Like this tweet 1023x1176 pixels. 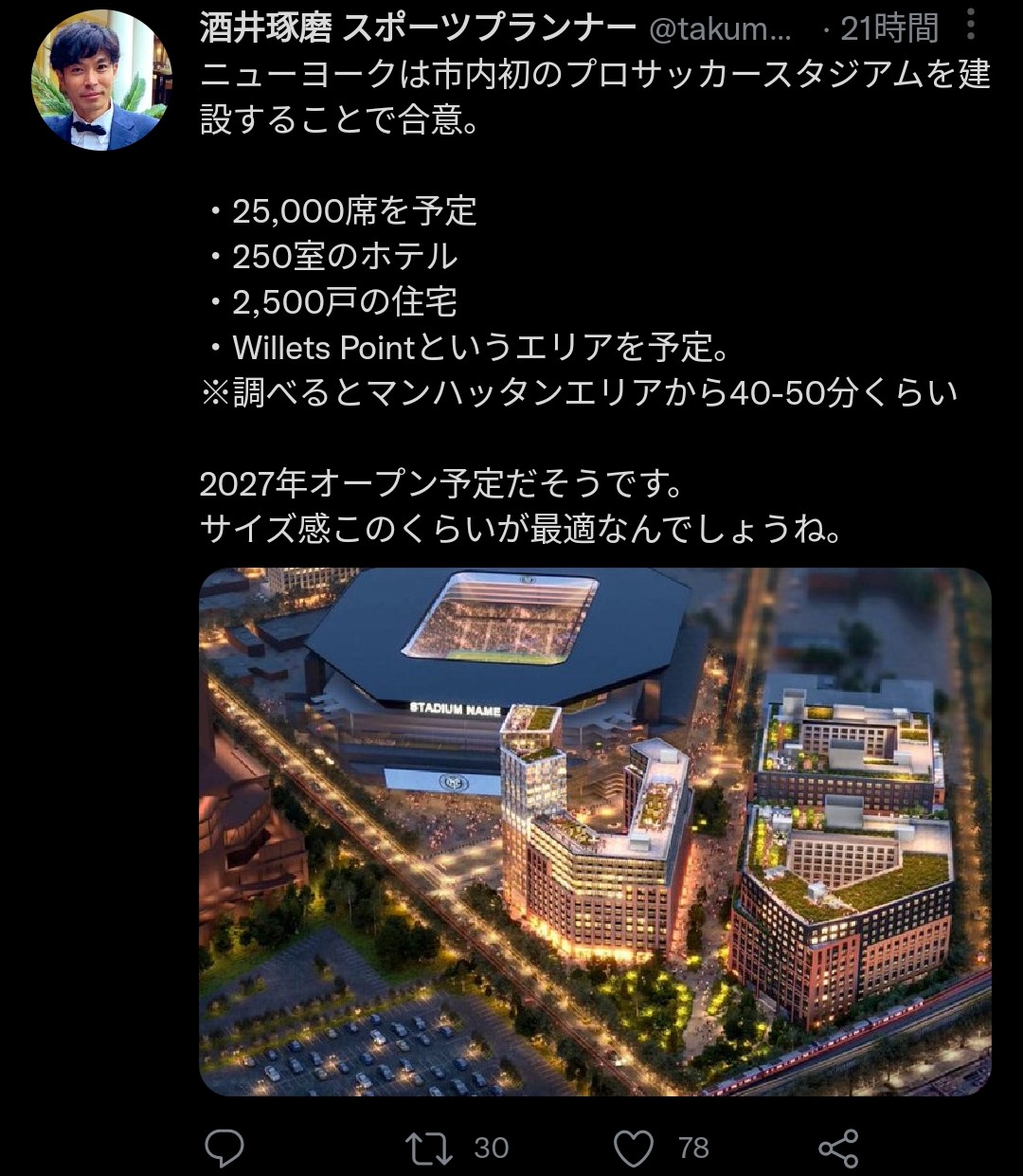click(x=634, y=1148)
